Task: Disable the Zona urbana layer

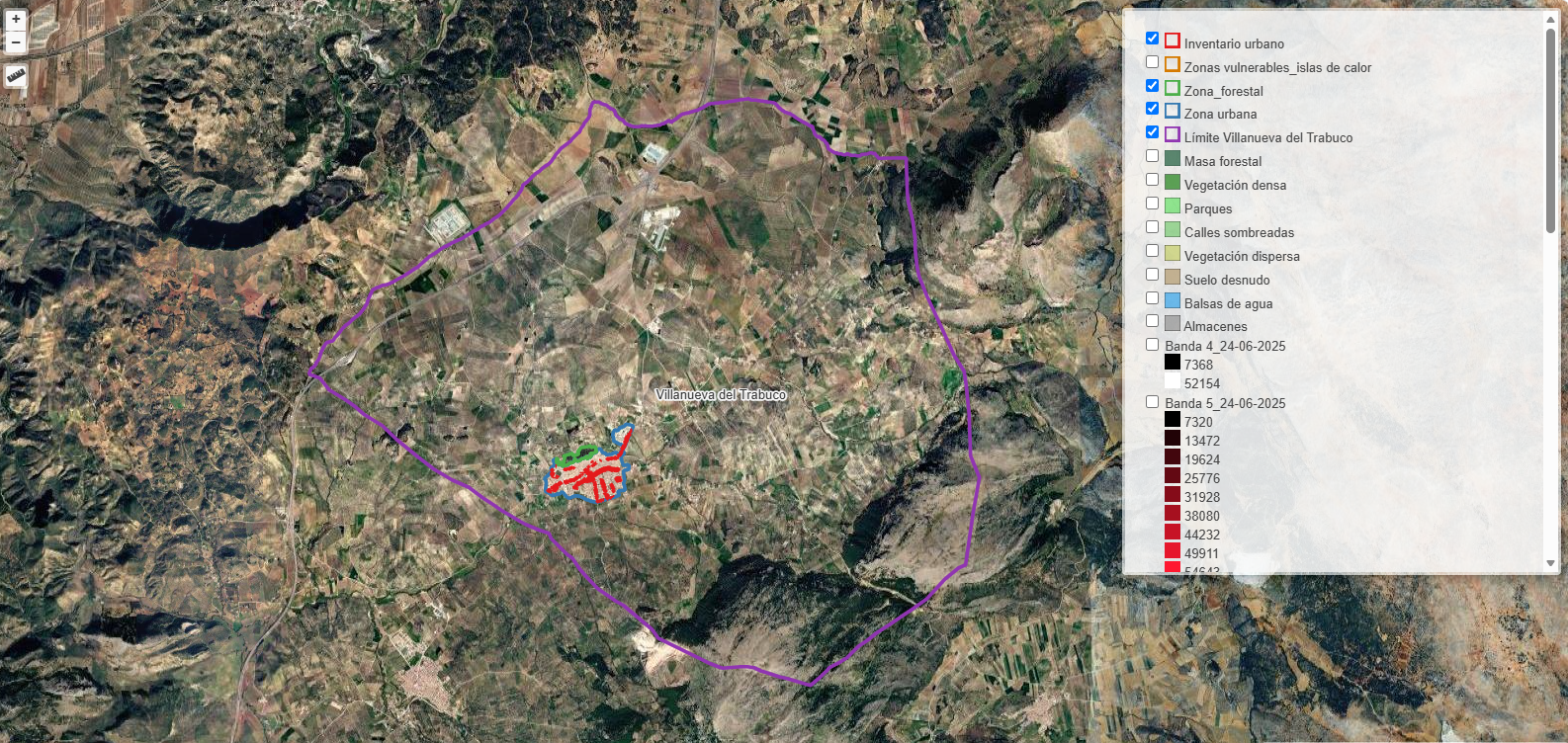Action: [x=1152, y=109]
